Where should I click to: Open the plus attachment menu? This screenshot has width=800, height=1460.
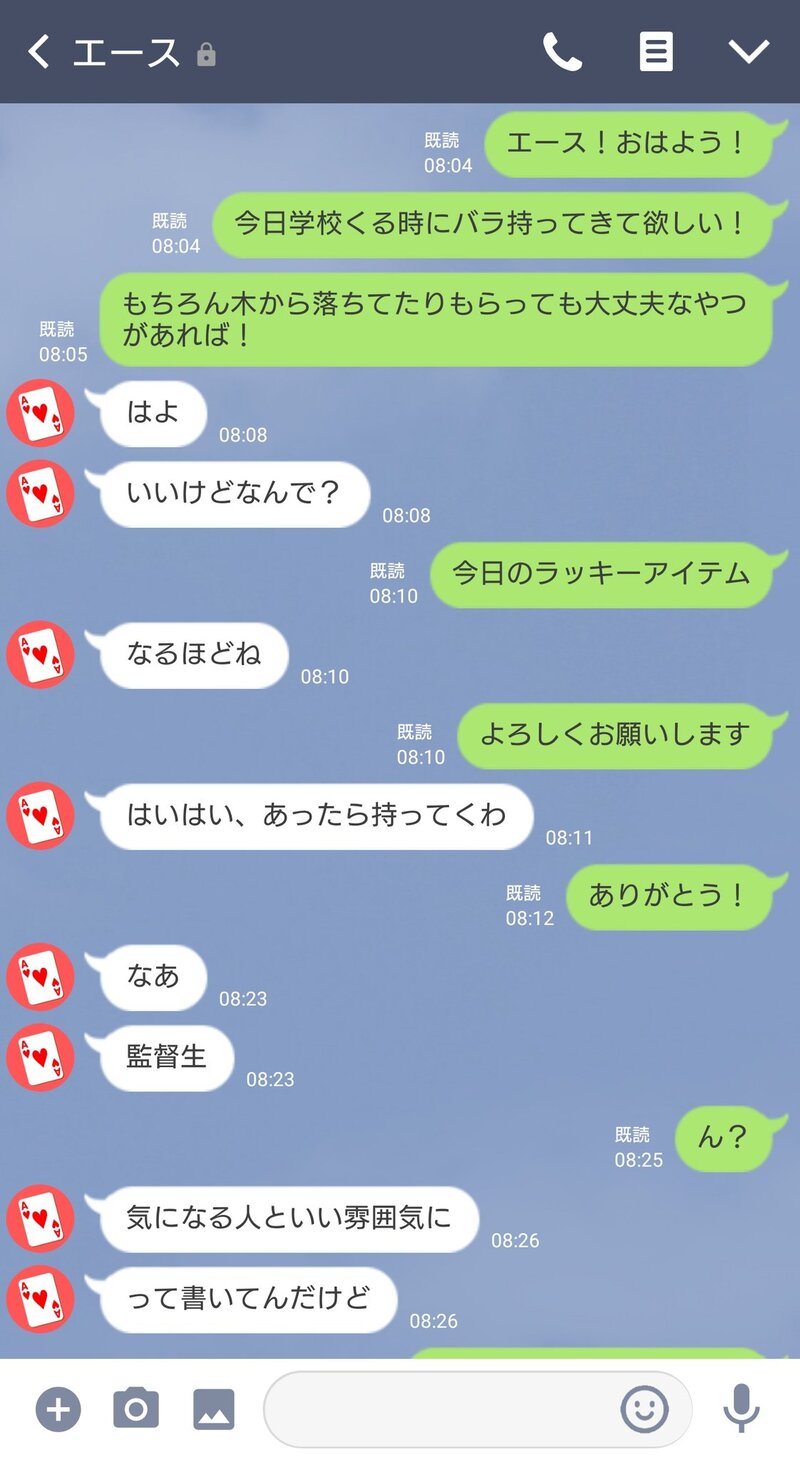coord(58,1410)
